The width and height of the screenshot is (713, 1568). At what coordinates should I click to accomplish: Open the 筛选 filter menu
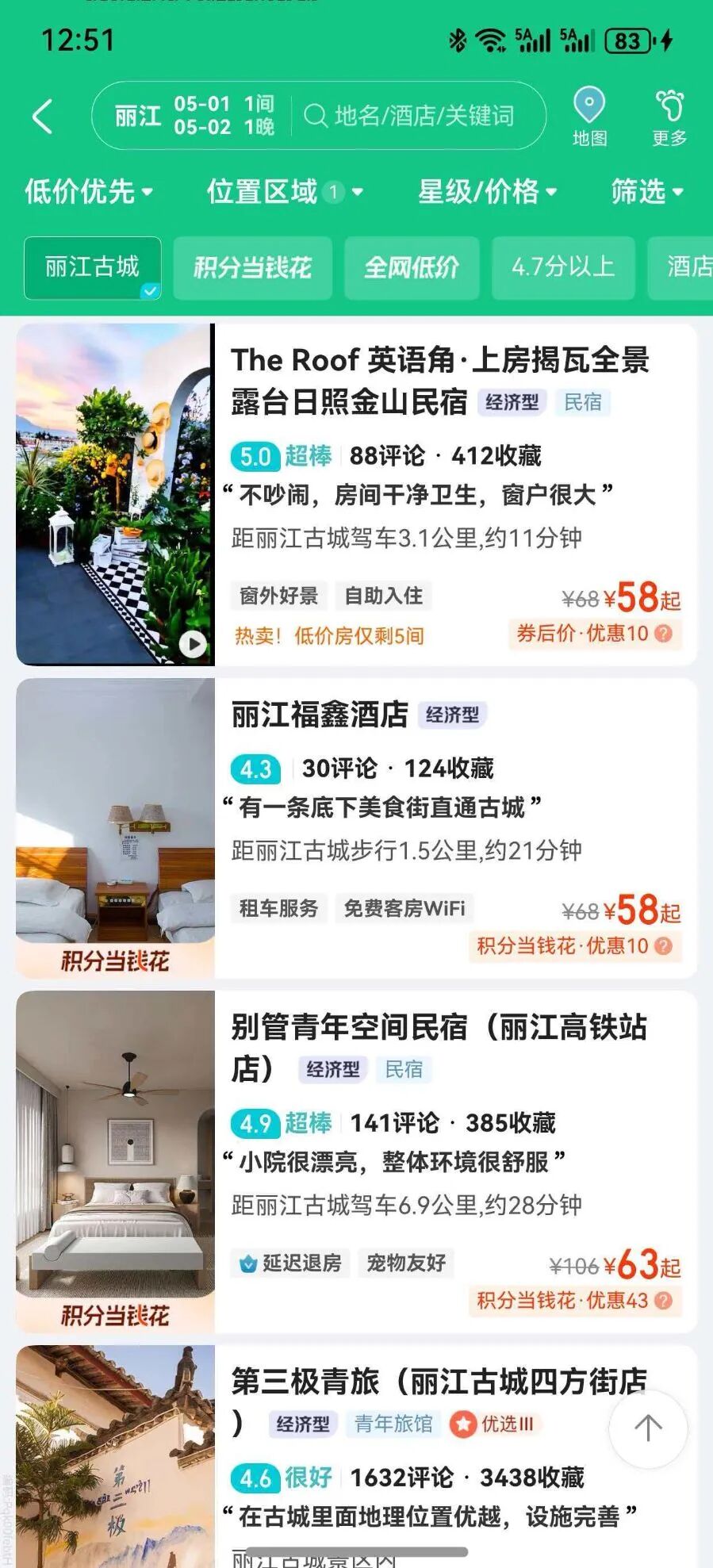pyautogui.click(x=644, y=192)
